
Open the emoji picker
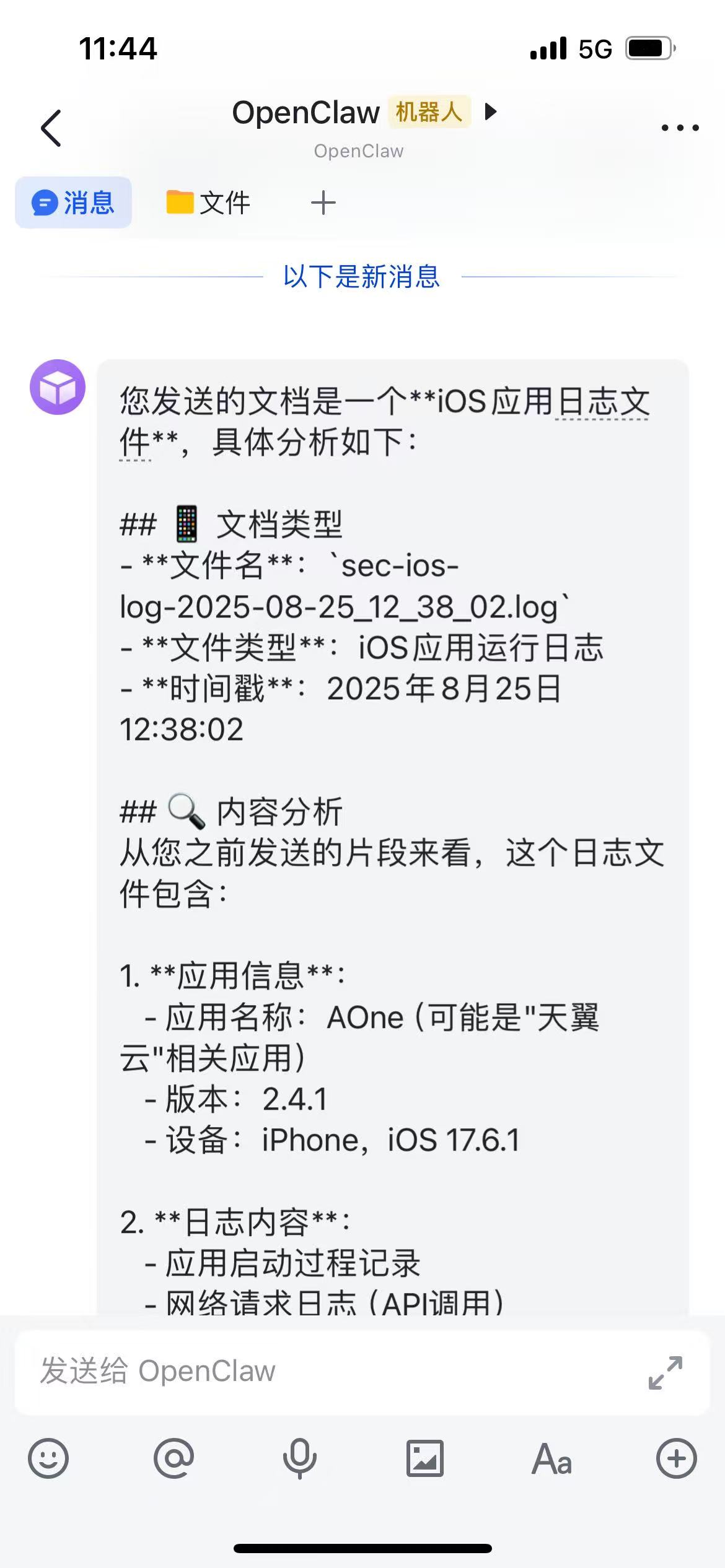[x=48, y=1458]
